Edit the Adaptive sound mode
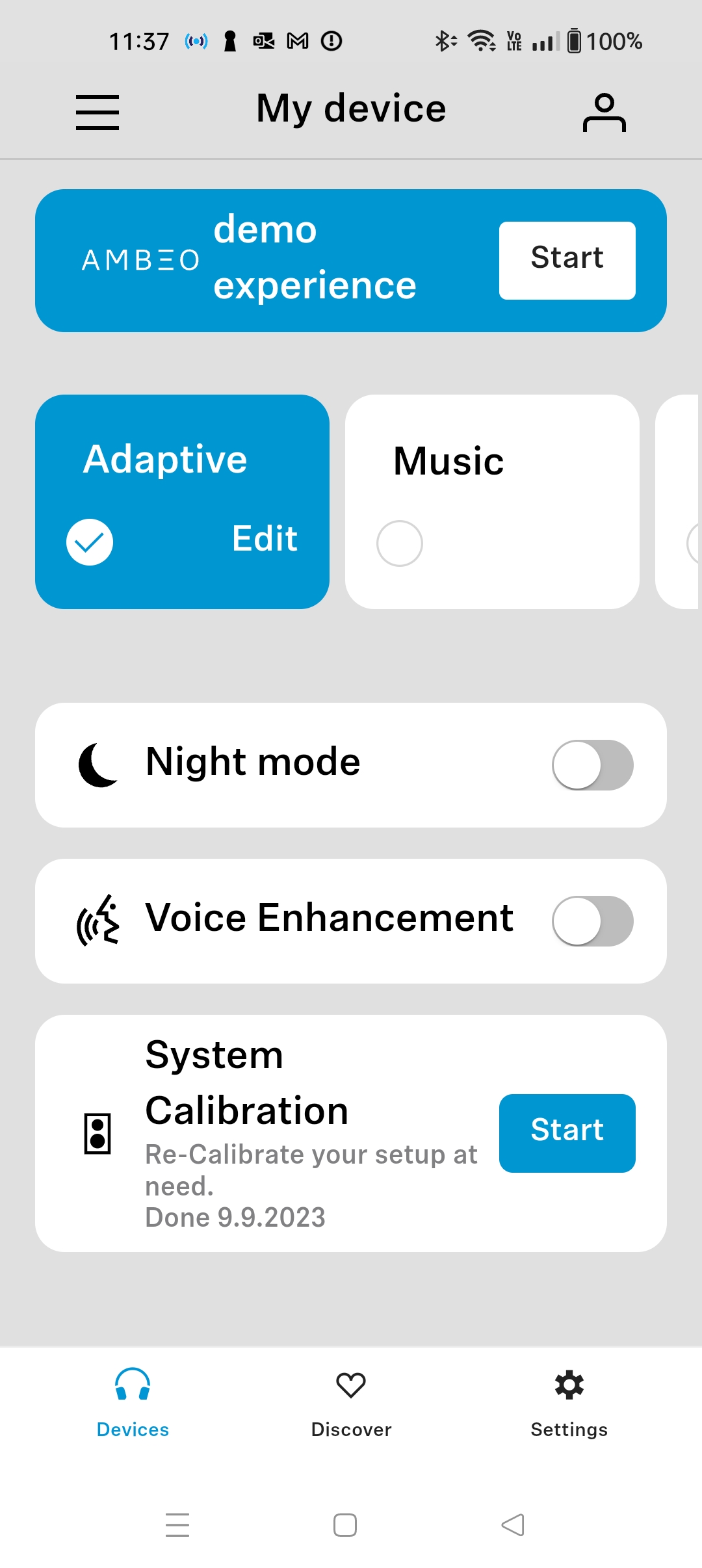The height and width of the screenshot is (1568, 702). click(x=265, y=539)
